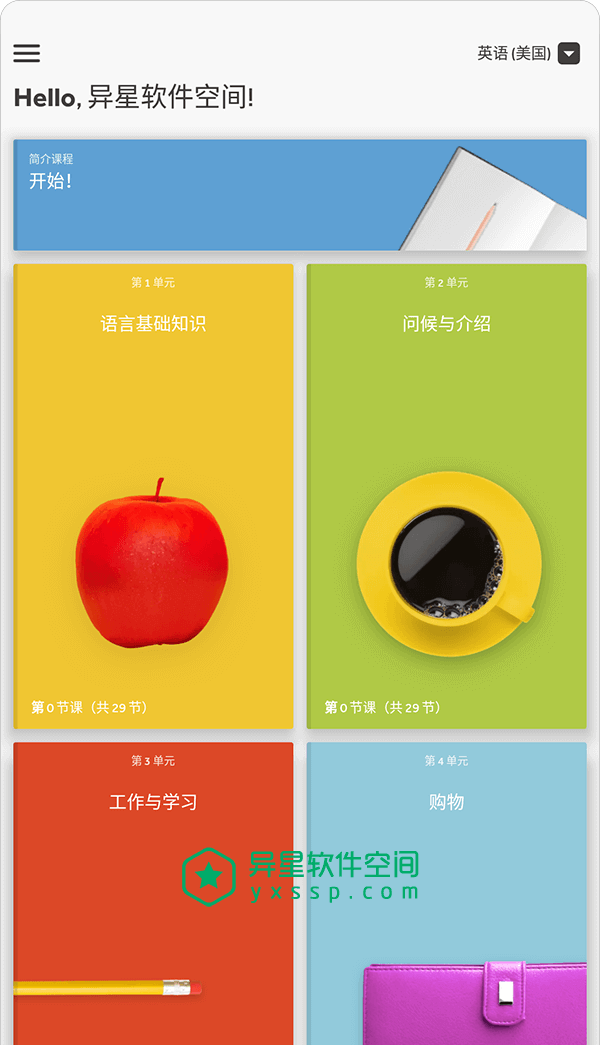Select unit 4 购物
The width and height of the screenshot is (600, 1045).
[446, 890]
